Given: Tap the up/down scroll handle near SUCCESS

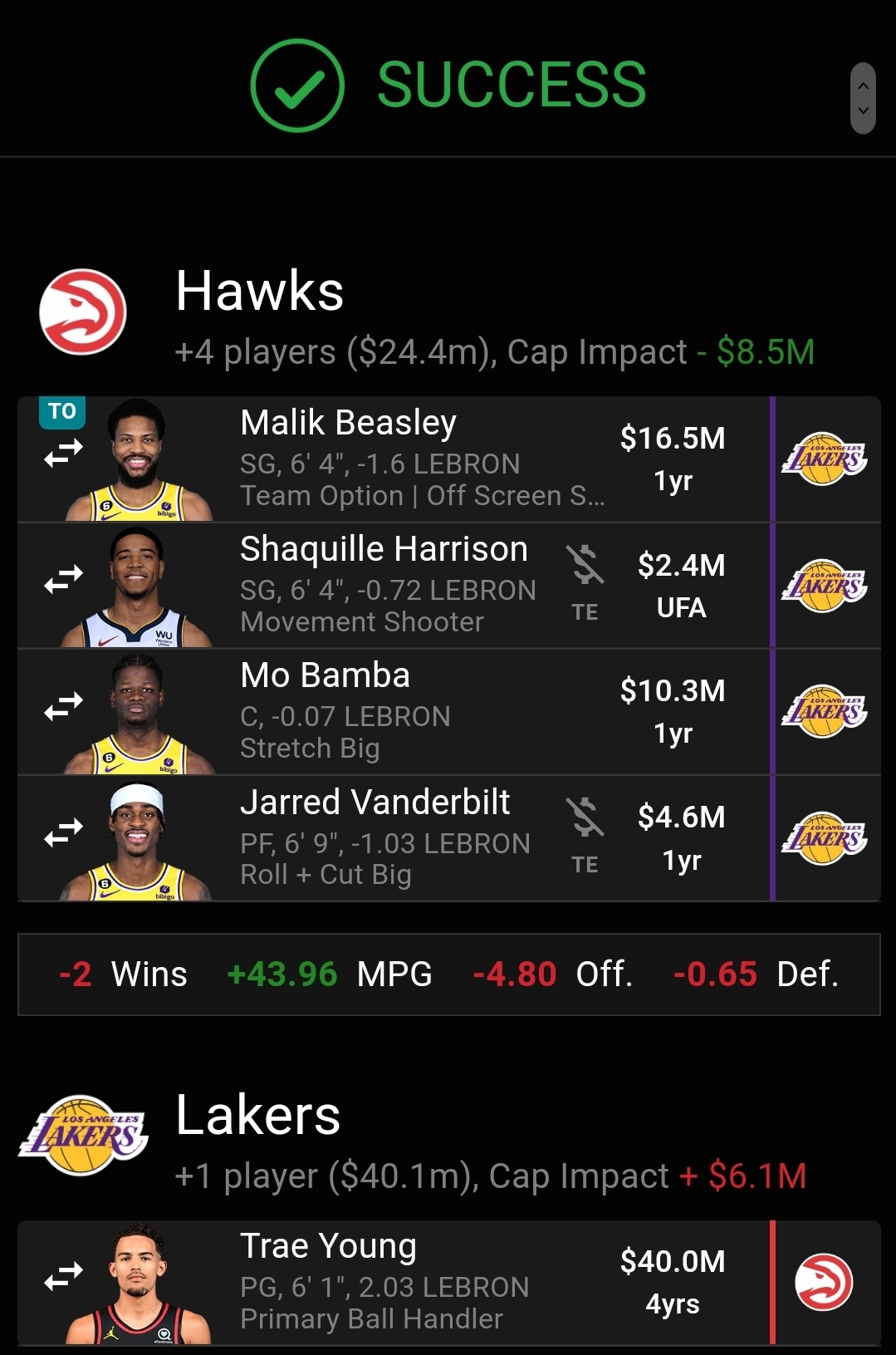Looking at the screenshot, I should pyautogui.click(x=863, y=98).
